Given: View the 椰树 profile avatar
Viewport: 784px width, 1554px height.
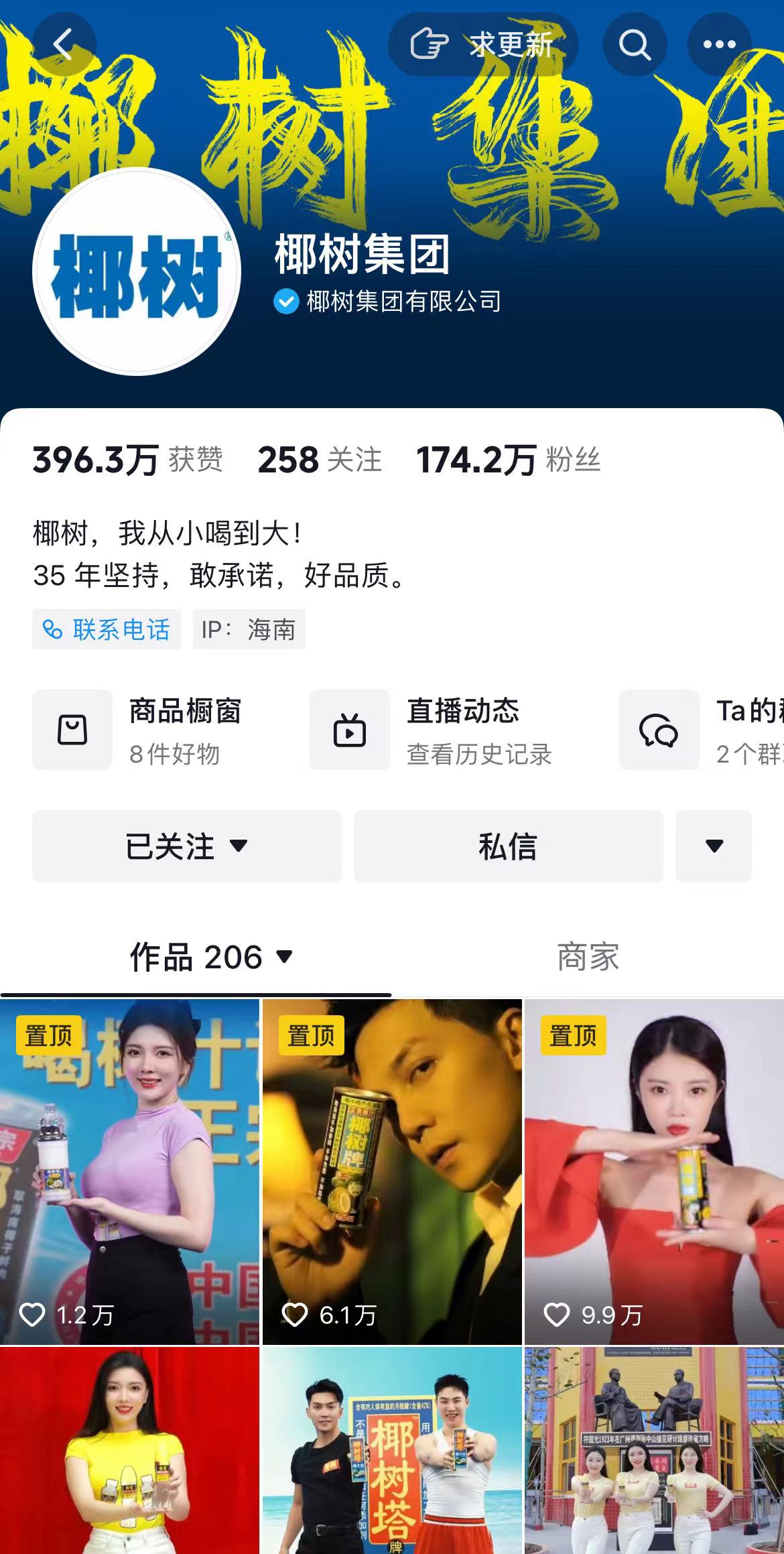Looking at the screenshot, I should click(137, 271).
